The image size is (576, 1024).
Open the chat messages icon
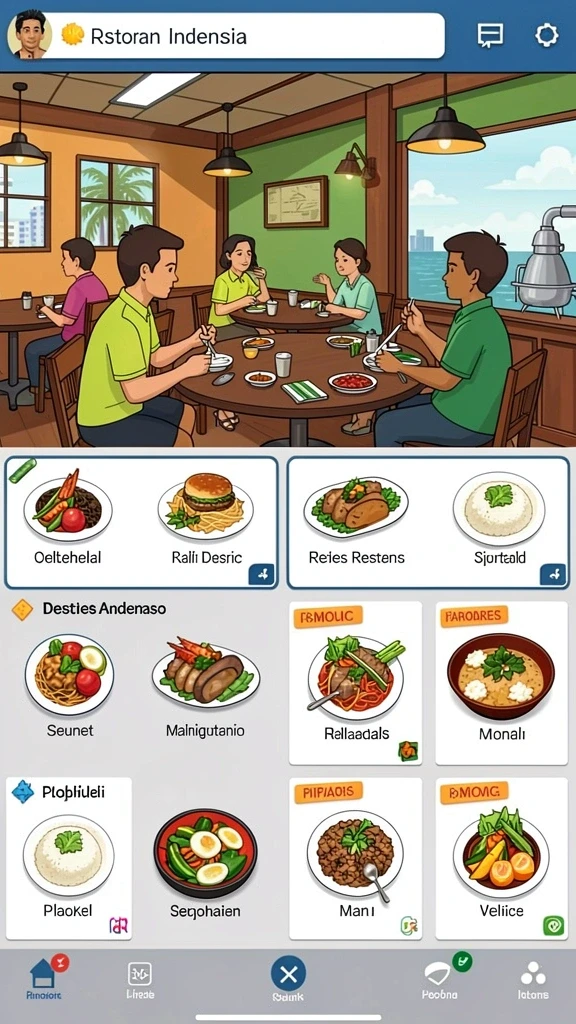[490, 35]
